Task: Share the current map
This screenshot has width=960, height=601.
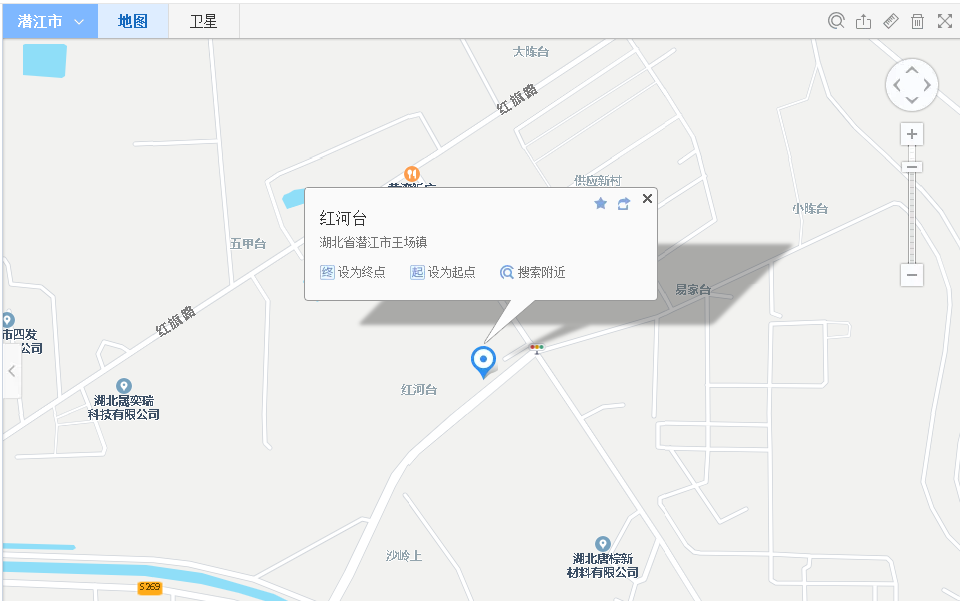Action: (864, 21)
